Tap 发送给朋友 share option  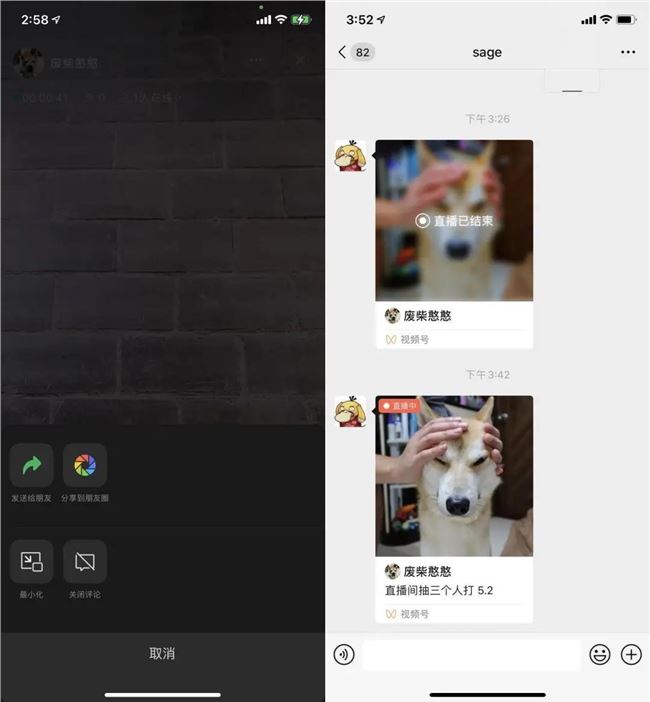pyautogui.click(x=32, y=465)
